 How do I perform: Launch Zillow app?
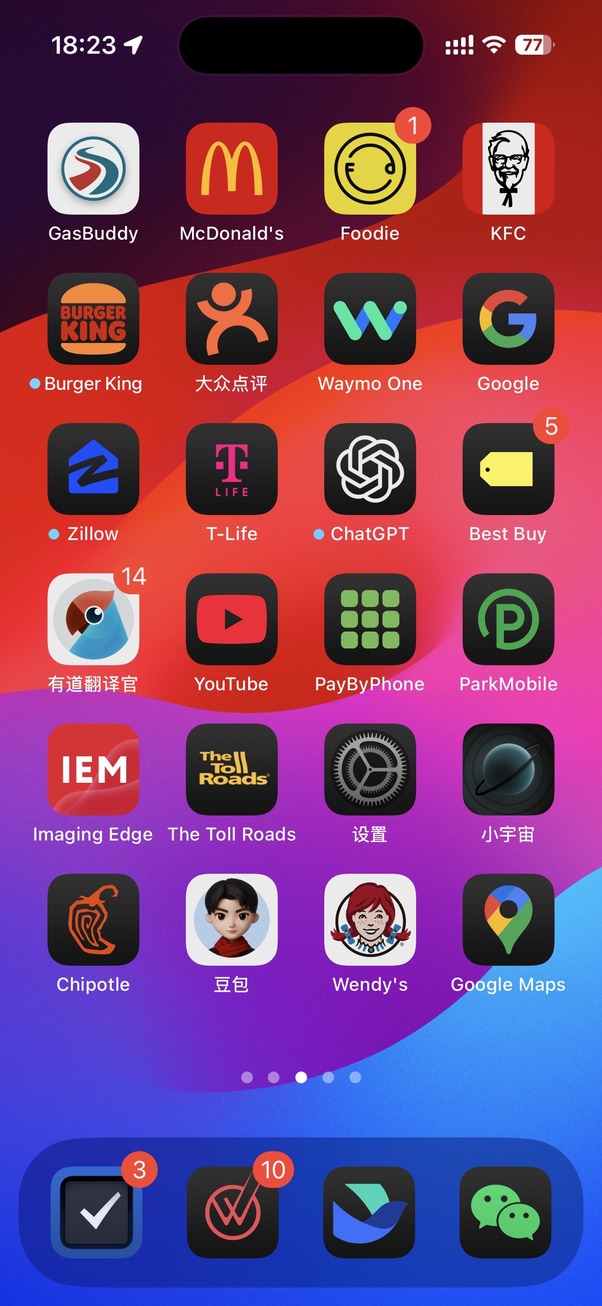[x=93, y=469]
